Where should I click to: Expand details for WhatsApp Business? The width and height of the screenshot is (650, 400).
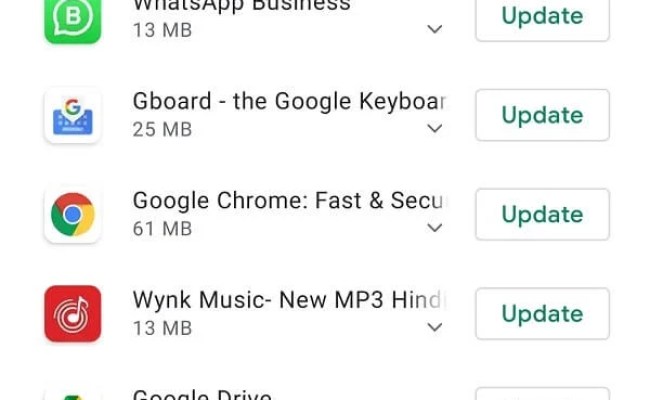coord(435,29)
